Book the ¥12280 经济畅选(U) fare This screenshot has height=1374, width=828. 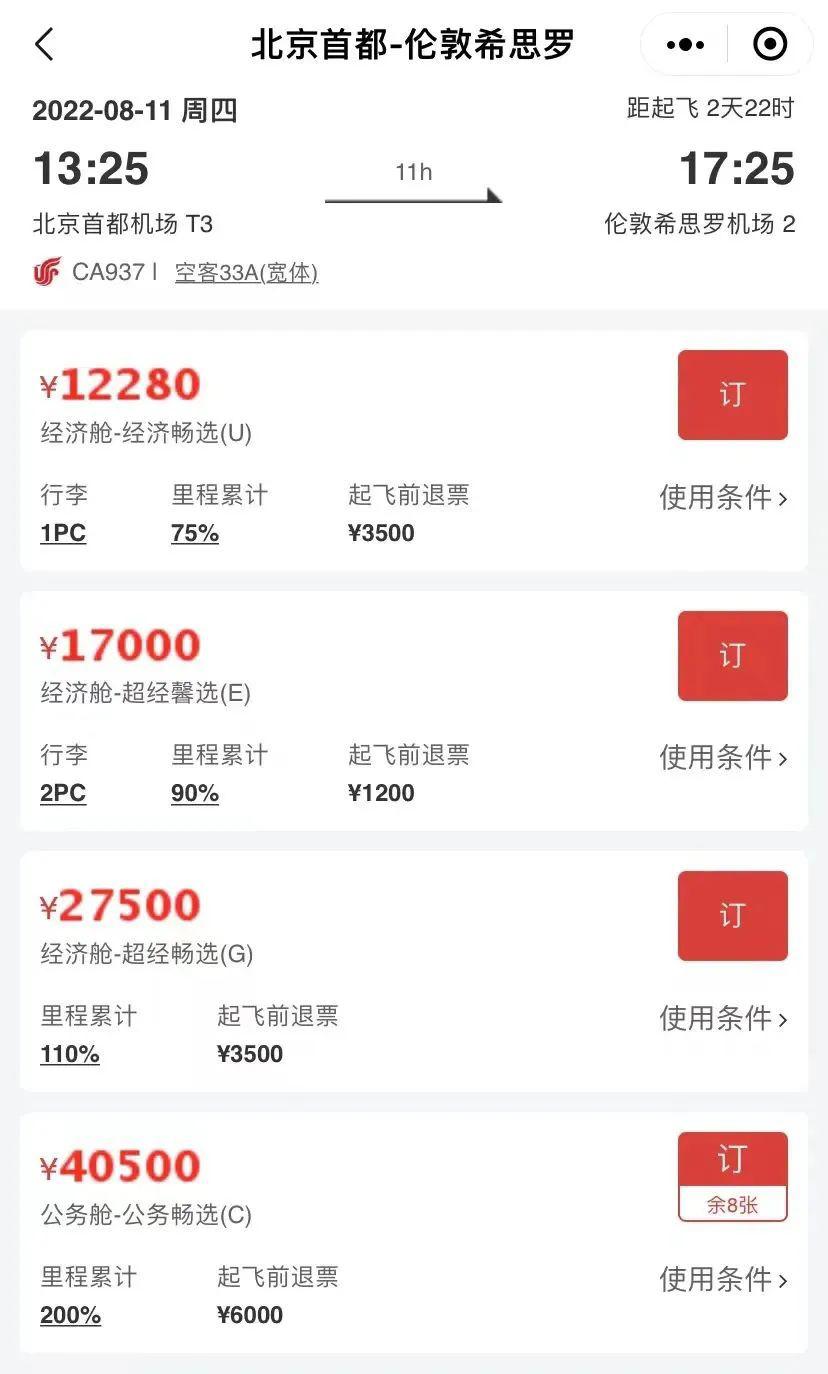click(733, 395)
